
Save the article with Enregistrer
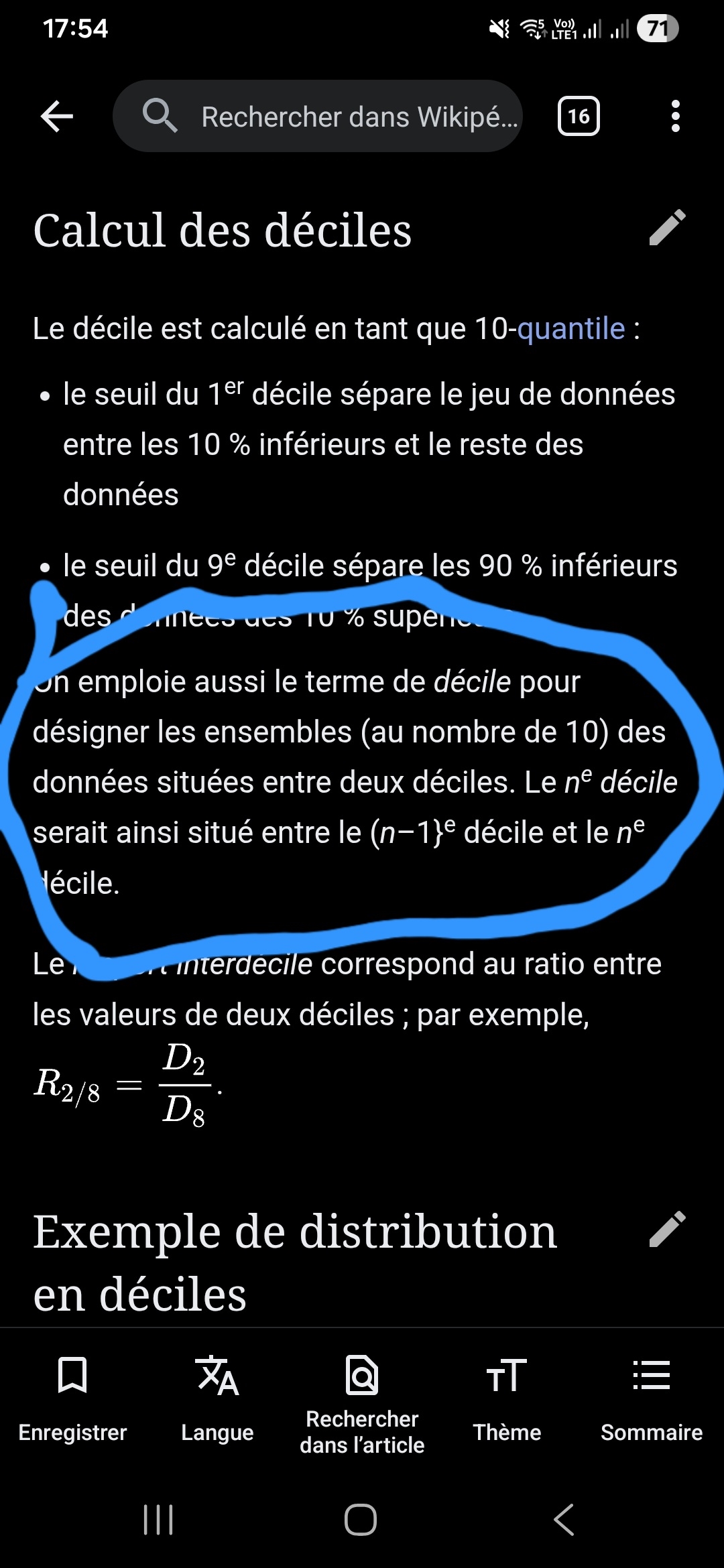[72, 1397]
